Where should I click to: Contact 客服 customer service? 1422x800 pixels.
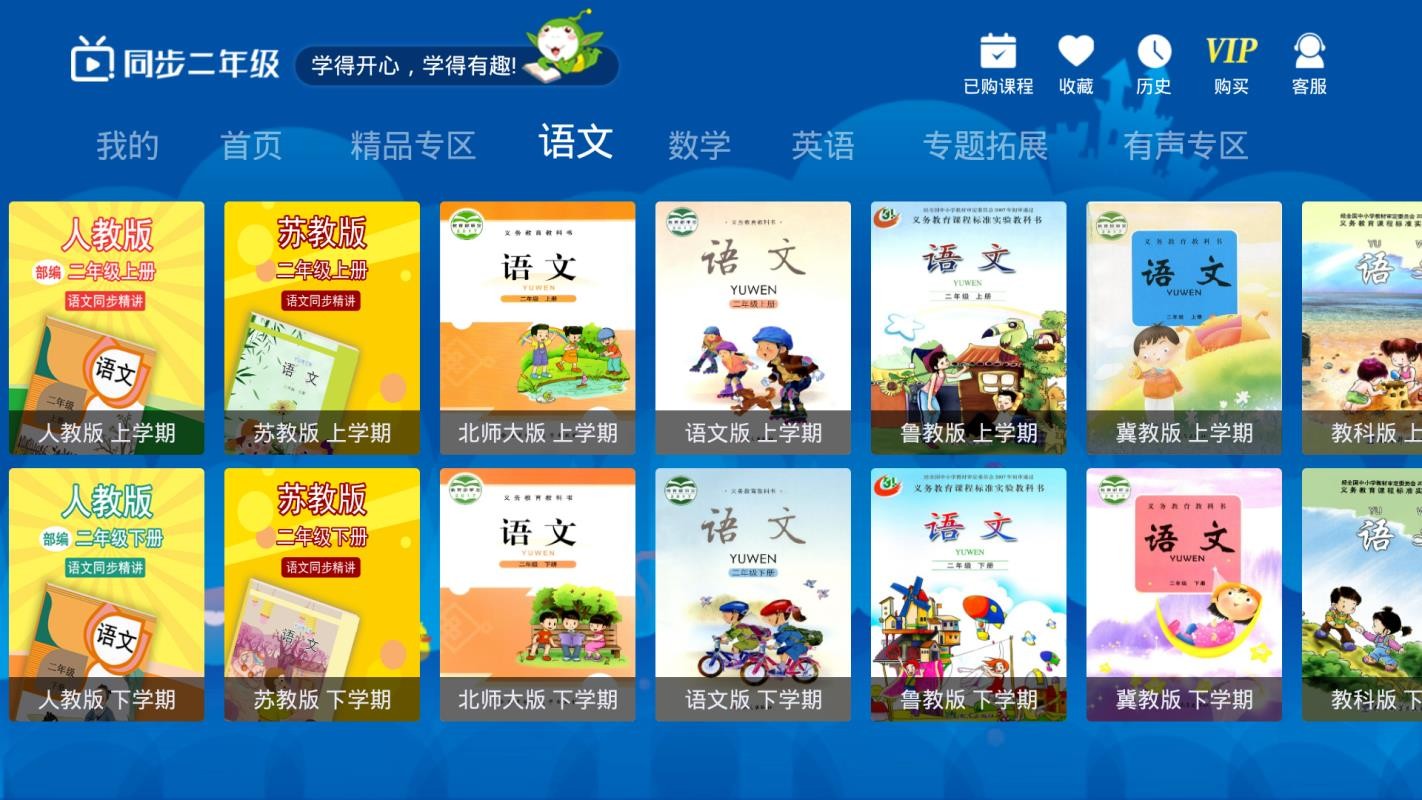tap(1309, 63)
